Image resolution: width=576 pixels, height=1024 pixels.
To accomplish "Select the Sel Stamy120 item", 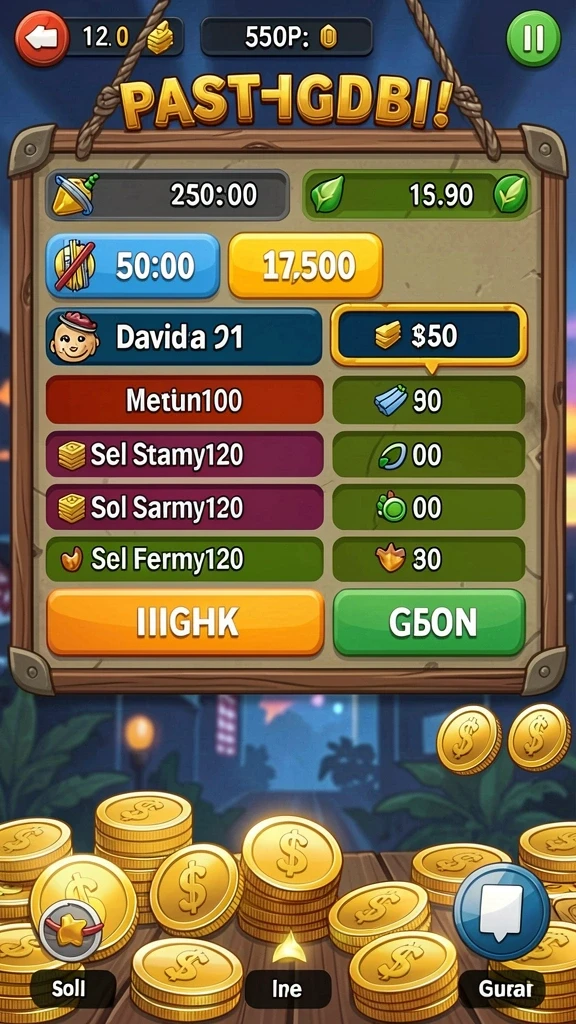I will [185, 454].
